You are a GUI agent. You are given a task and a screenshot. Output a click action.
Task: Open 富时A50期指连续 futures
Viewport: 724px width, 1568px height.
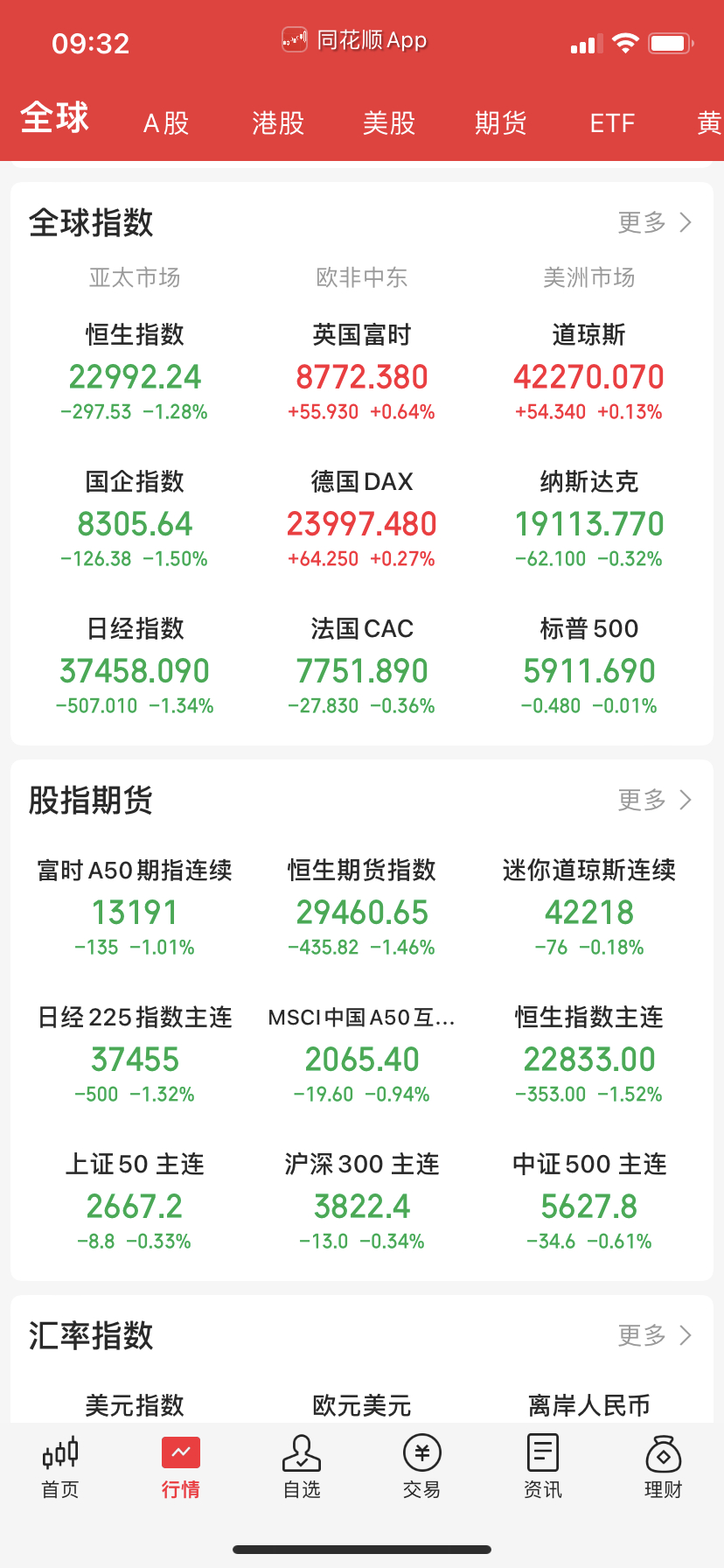(x=135, y=907)
